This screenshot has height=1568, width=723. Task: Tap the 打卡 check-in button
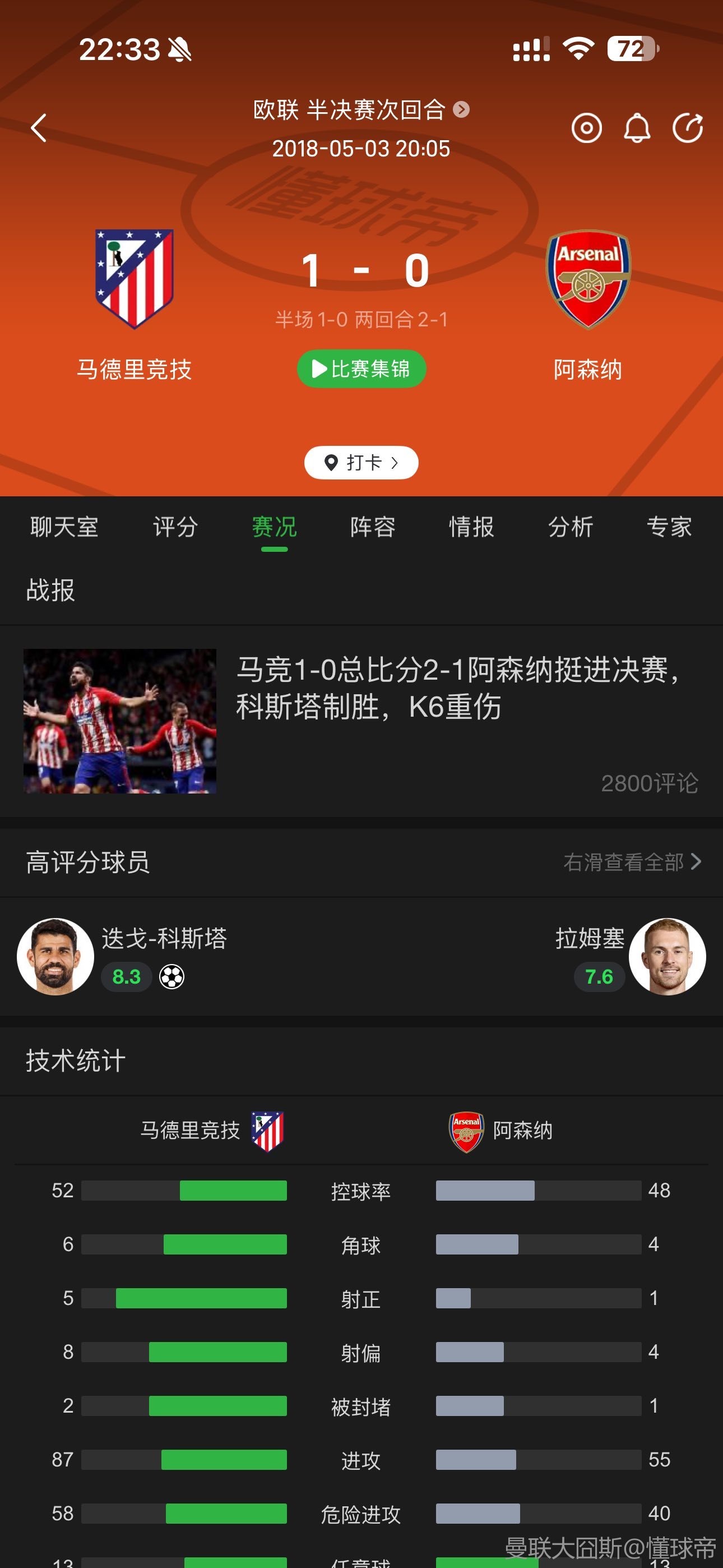pos(361,463)
